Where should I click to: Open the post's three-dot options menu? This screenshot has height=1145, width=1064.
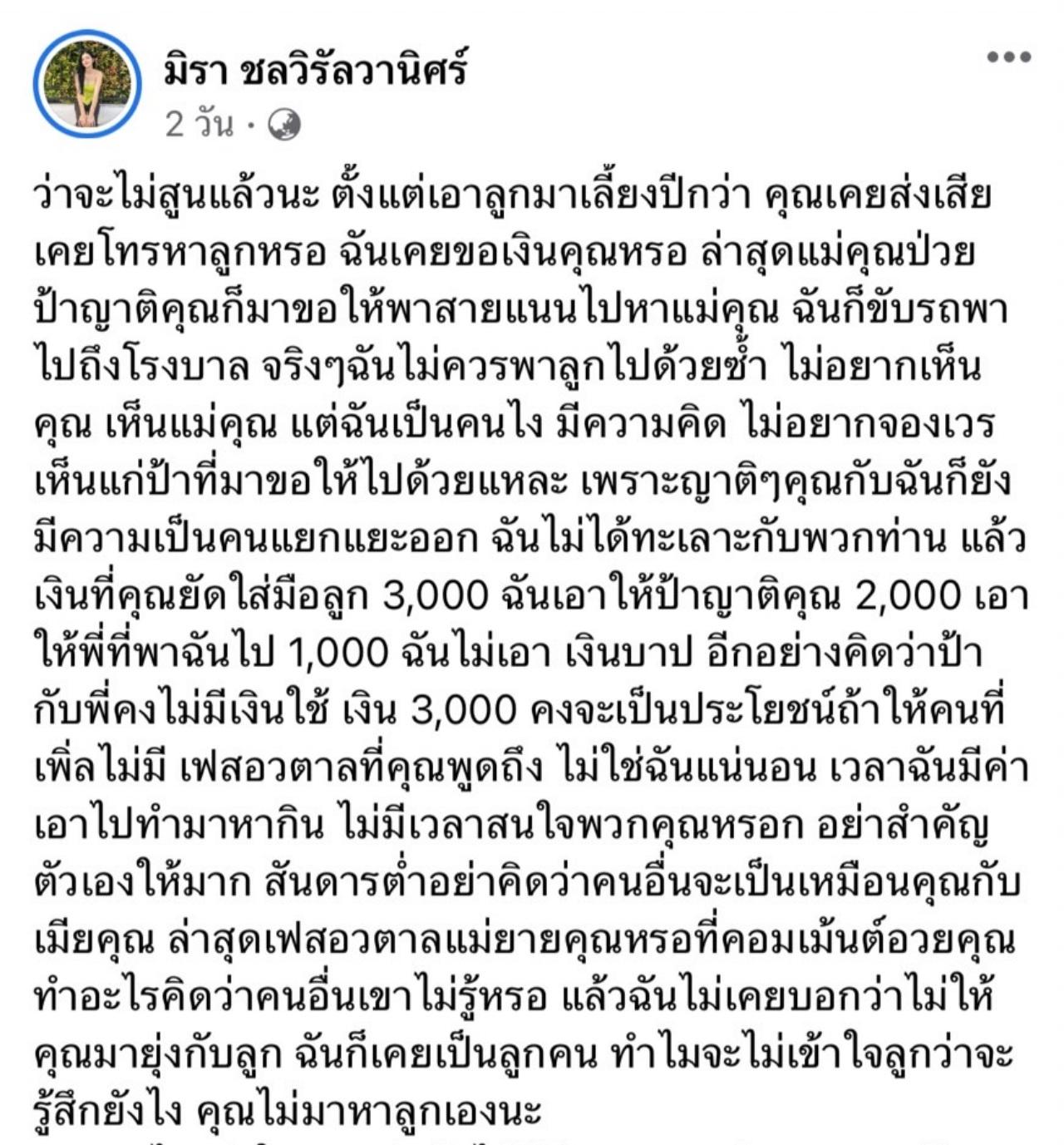point(1008,57)
